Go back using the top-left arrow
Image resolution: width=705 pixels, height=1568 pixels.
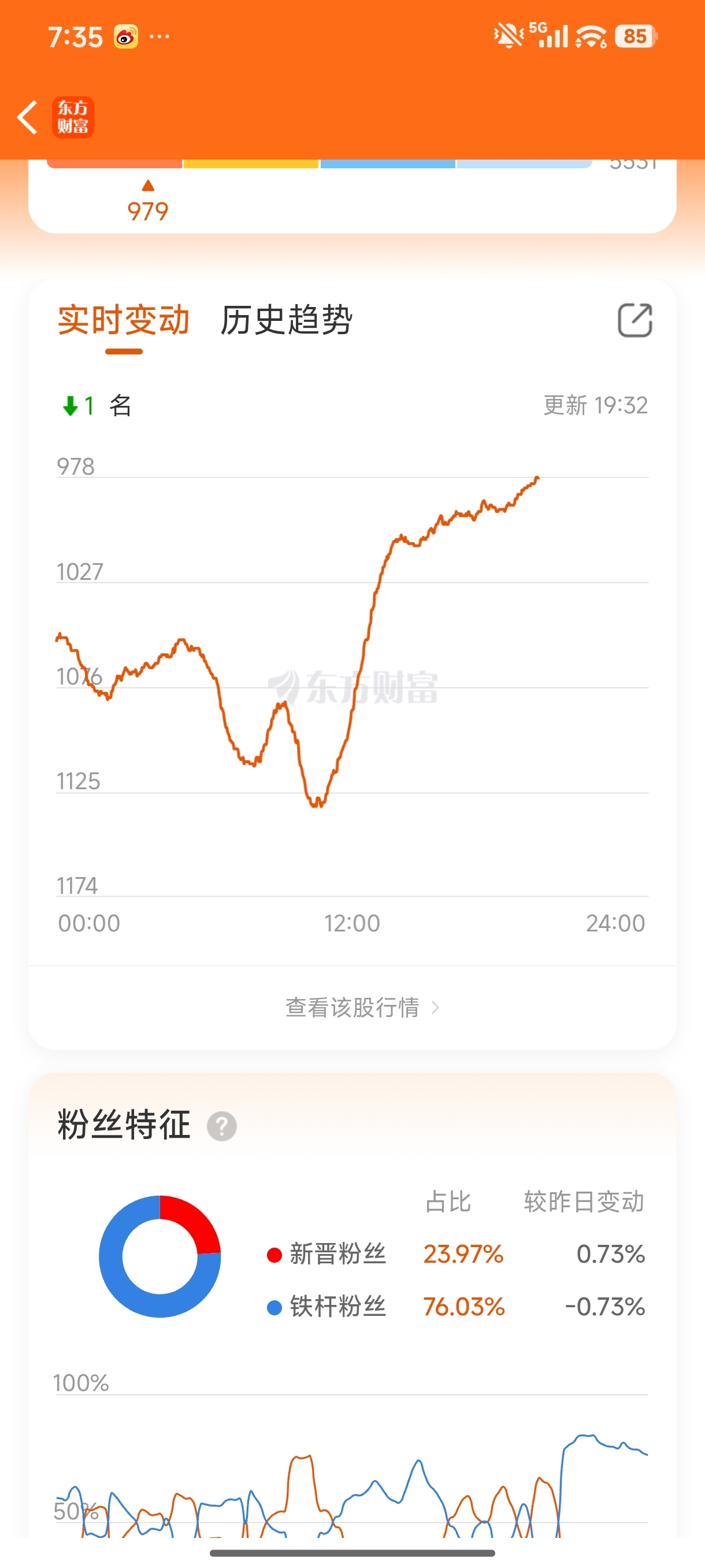click(27, 117)
